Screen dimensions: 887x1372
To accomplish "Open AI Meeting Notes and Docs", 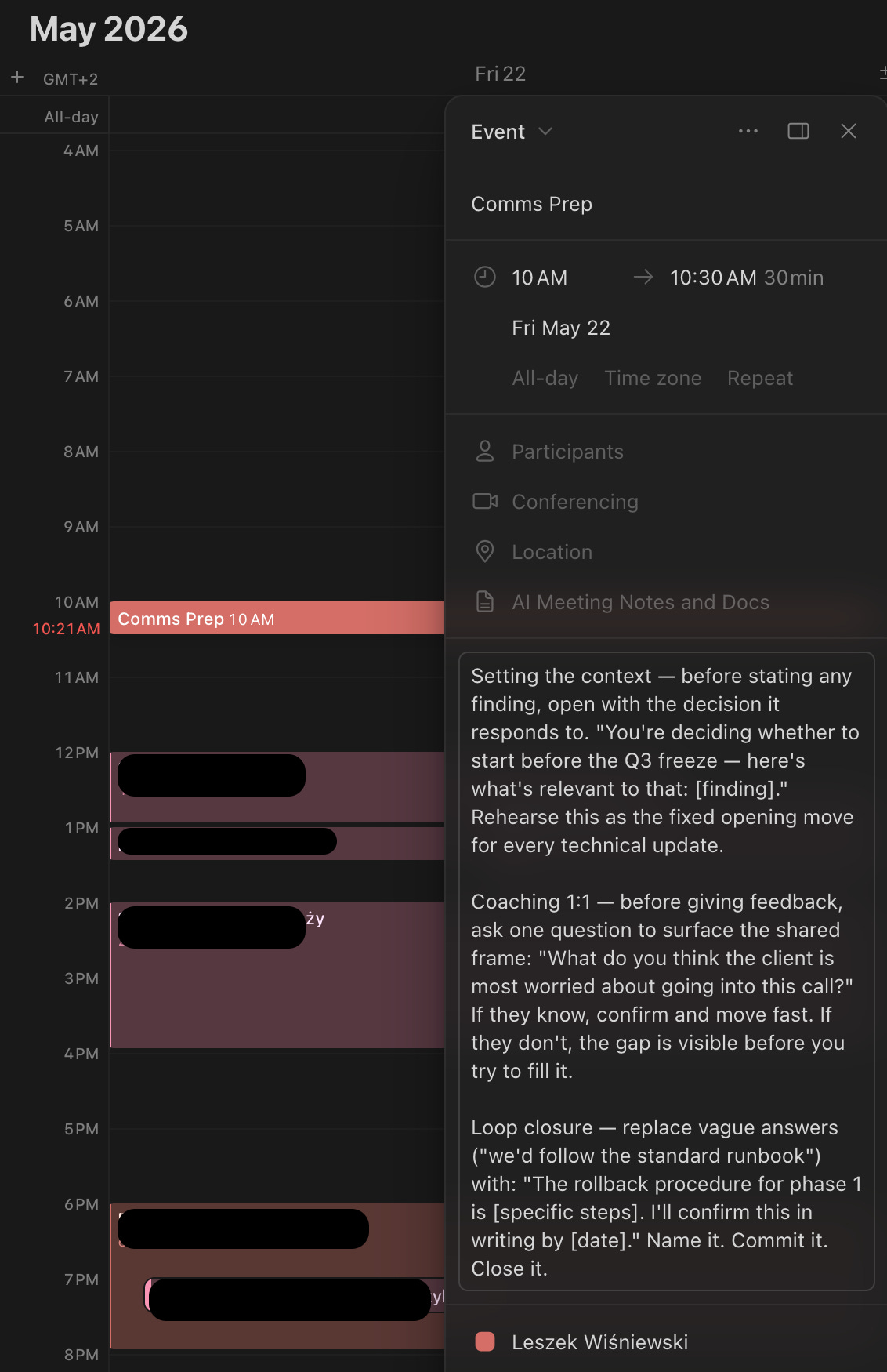I will [640, 602].
